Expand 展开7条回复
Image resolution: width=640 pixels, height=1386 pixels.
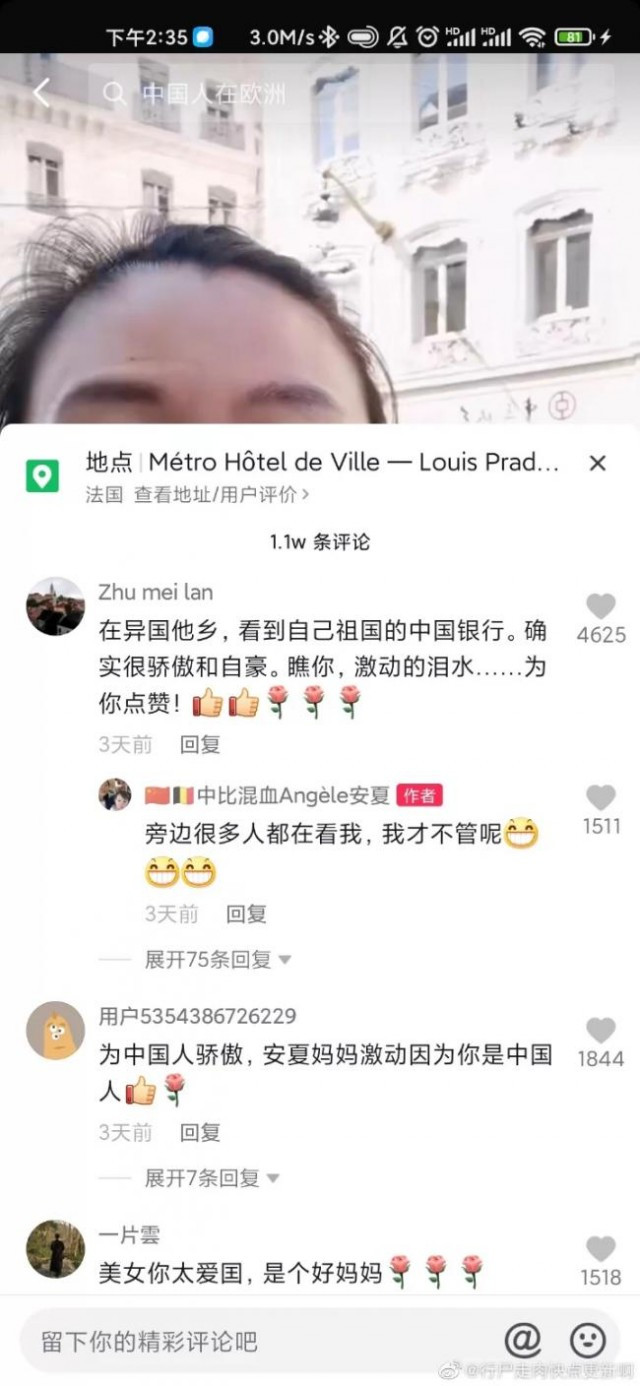pyautogui.click(x=211, y=1178)
